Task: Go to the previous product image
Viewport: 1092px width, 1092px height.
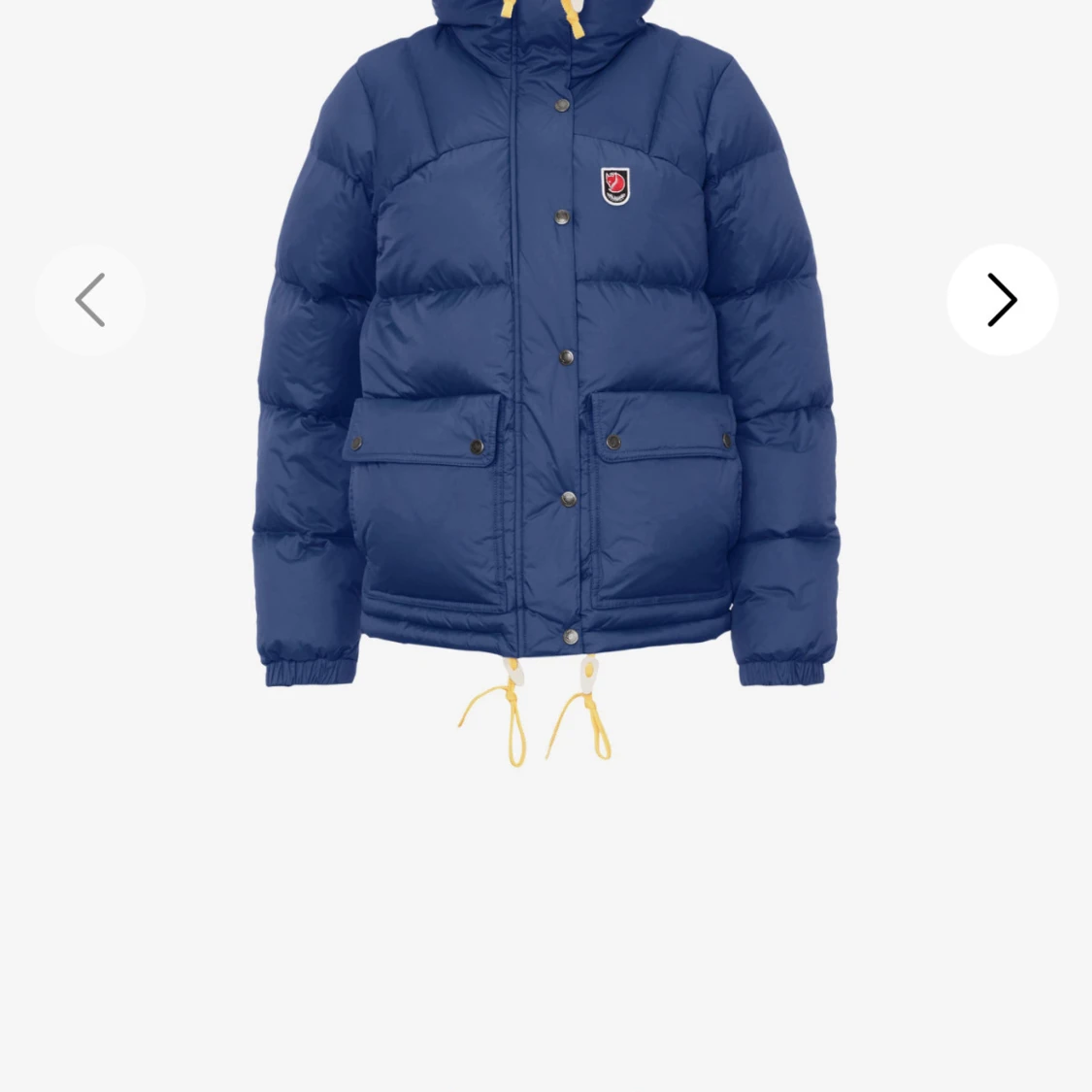Action: tap(90, 300)
